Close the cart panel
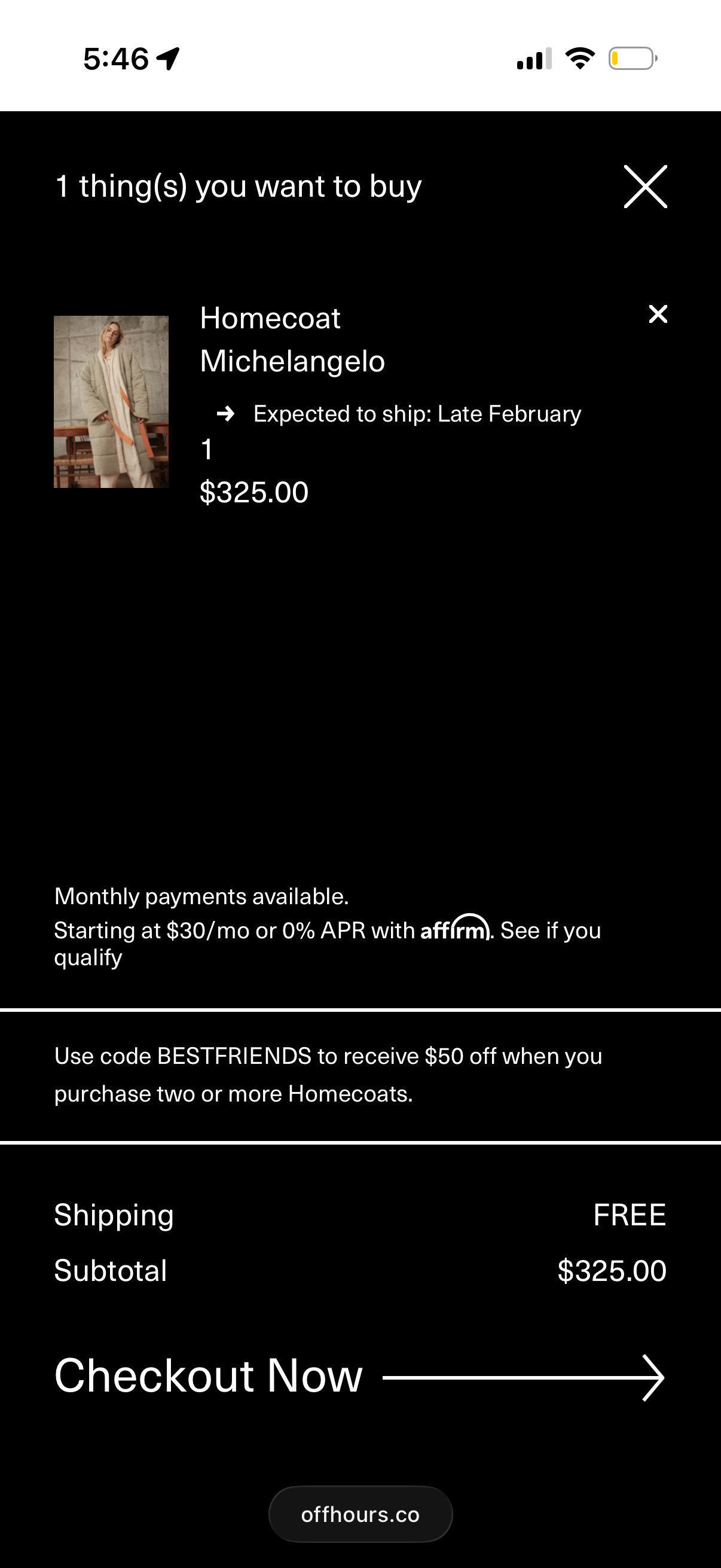The height and width of the screenshot is (1568, 721). (x=645, y=186)
